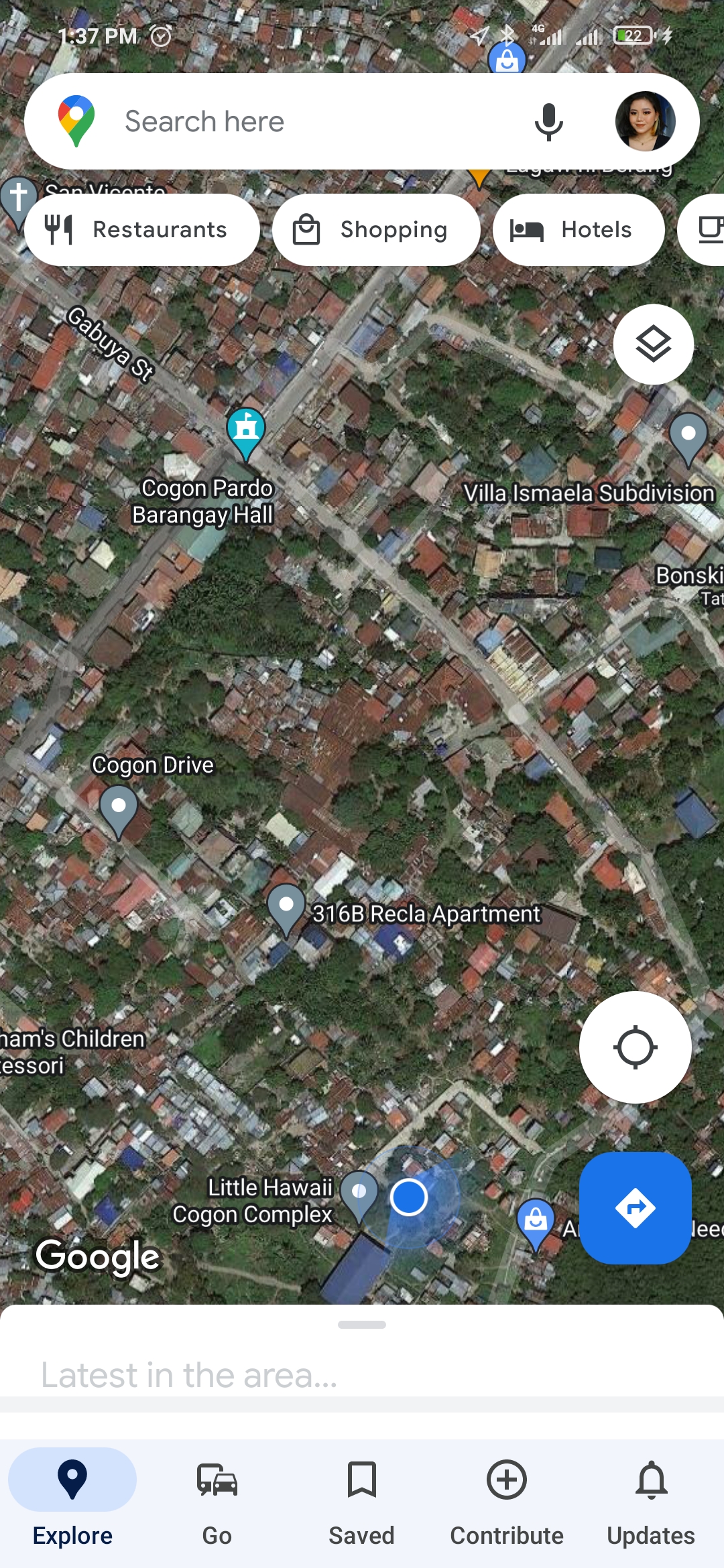Center the map on my location
The height and width of the screenshot is (1568, 724).
(x=635, y=1047)
